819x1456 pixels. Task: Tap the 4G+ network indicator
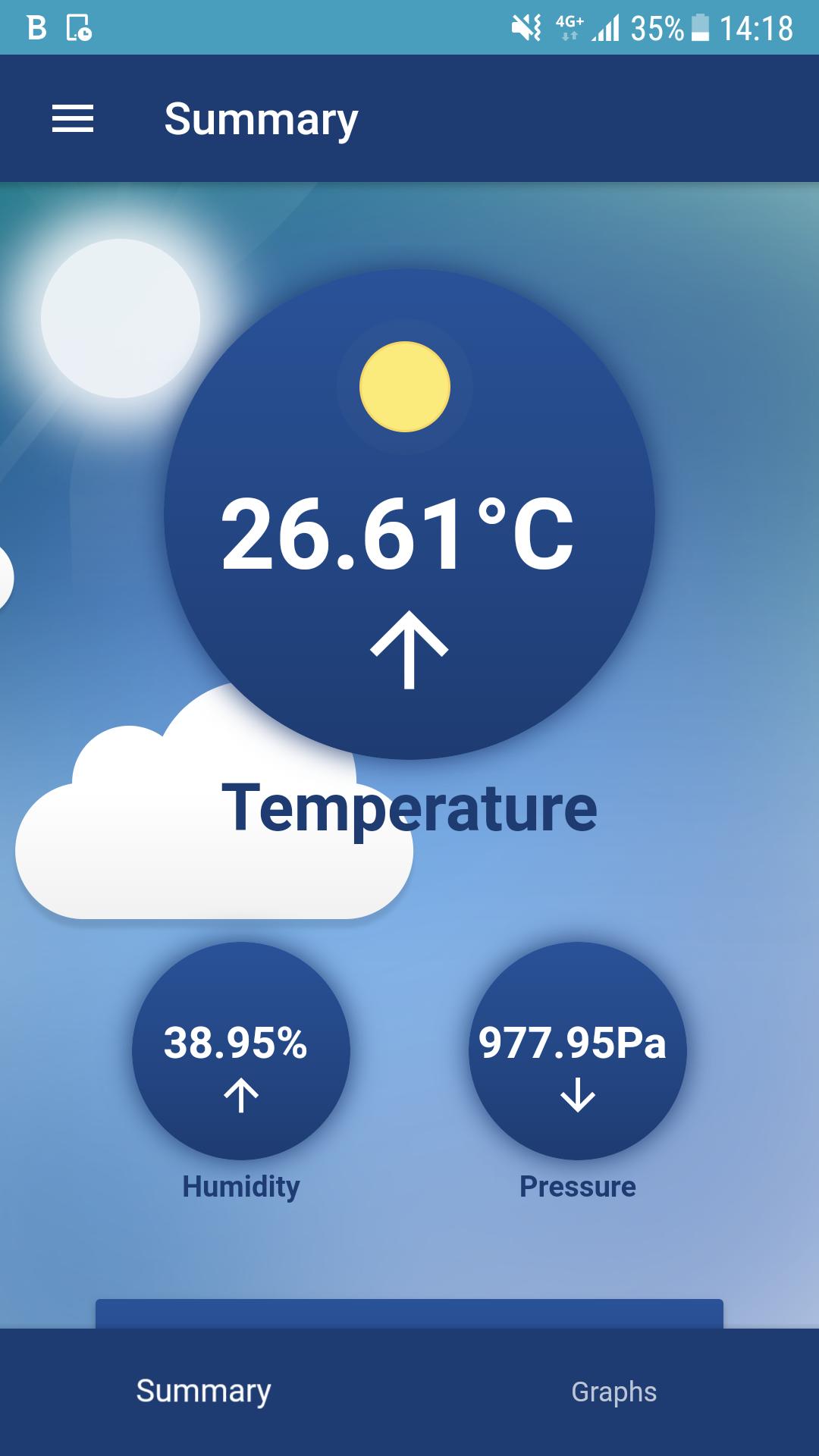coord(567,27)
